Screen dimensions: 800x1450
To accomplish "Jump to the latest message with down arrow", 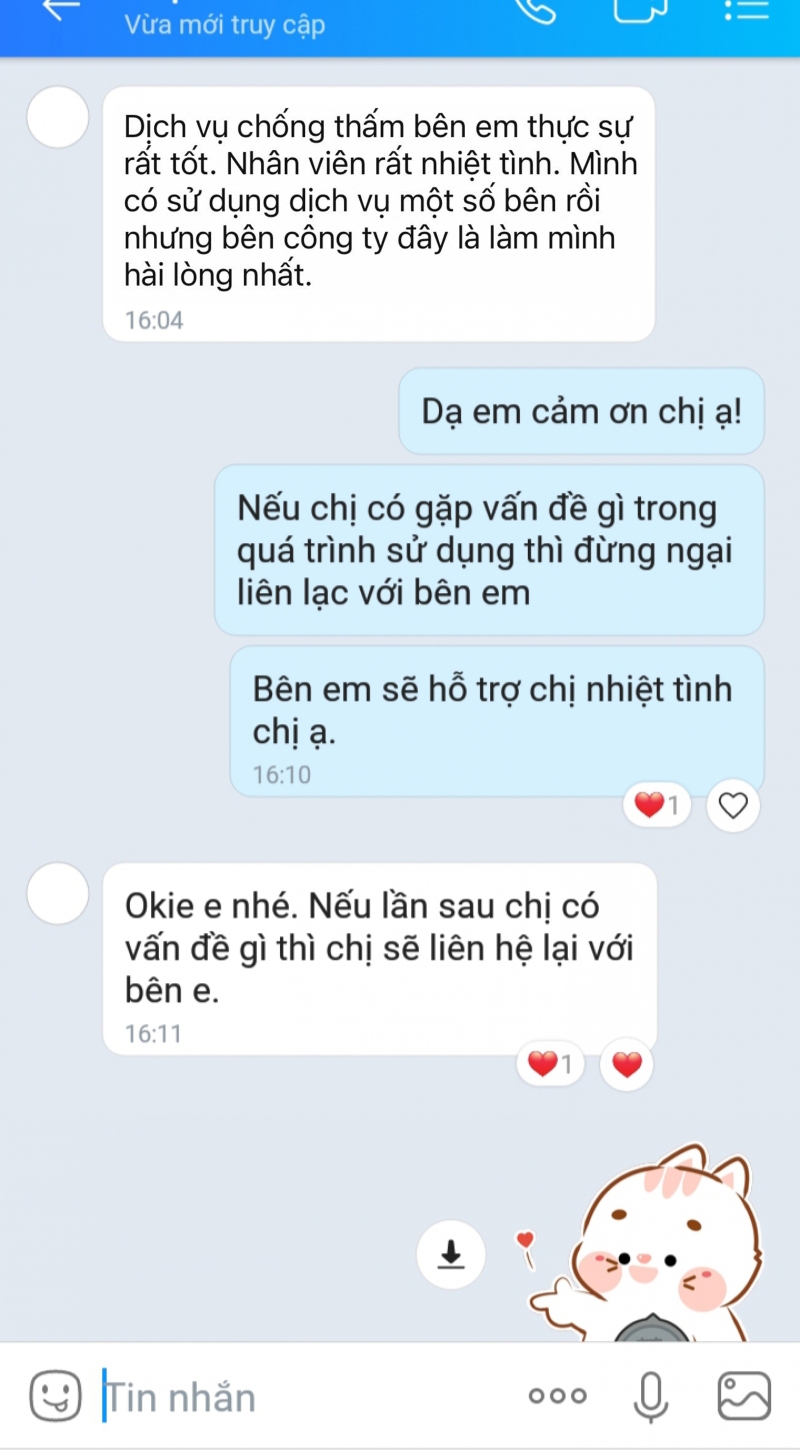I will [x=452, y=1253].
